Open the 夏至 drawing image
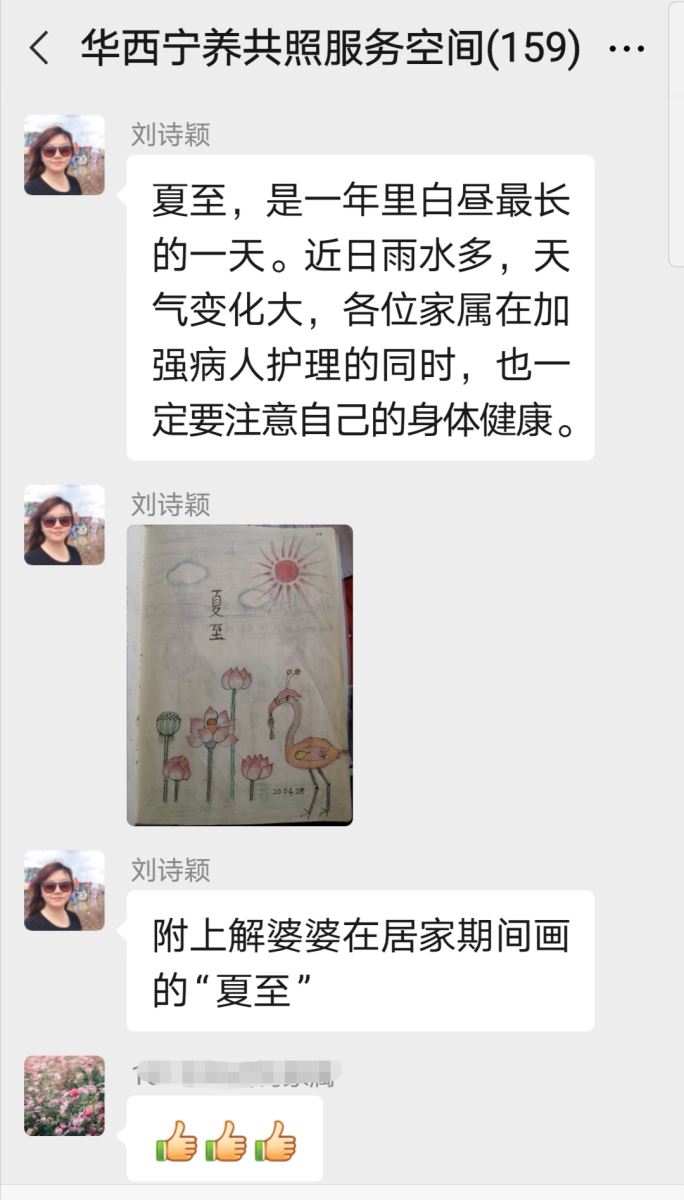This screenshot has width=684, height=1200. click(239, 675)
